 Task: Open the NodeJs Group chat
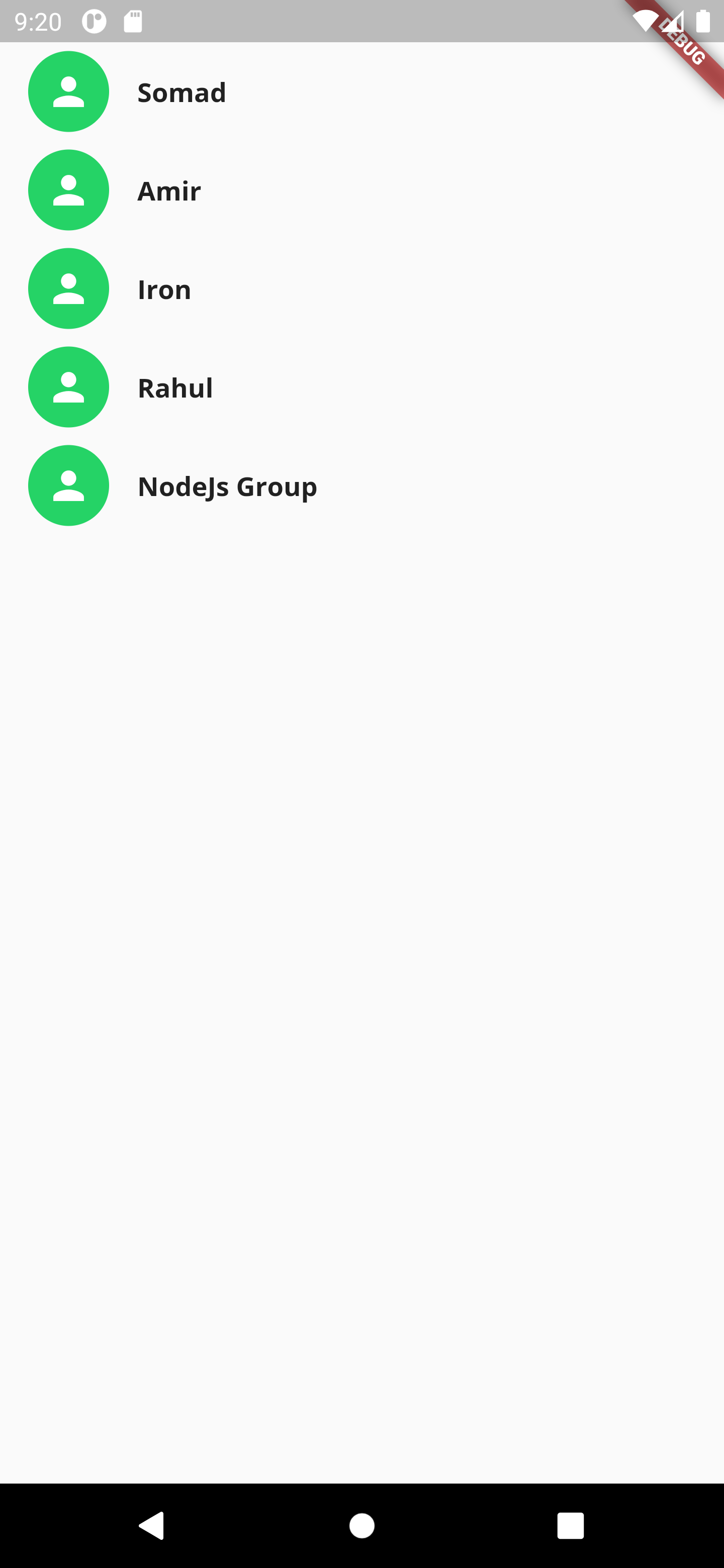[x=227, y=486]
